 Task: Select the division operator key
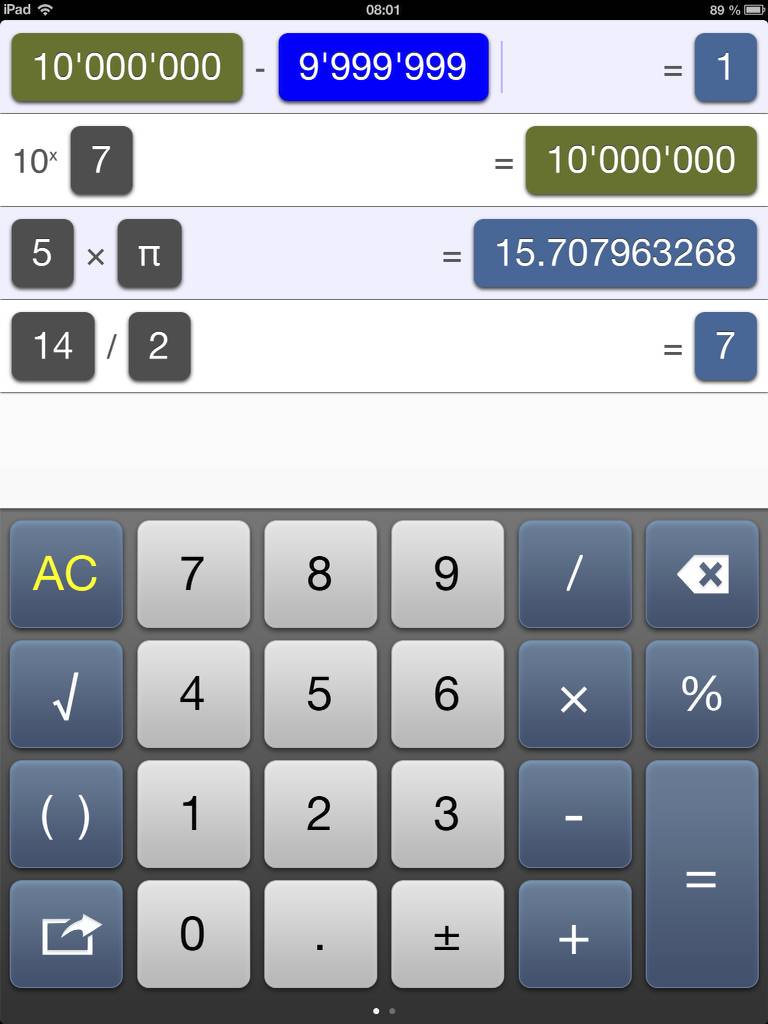575,574
